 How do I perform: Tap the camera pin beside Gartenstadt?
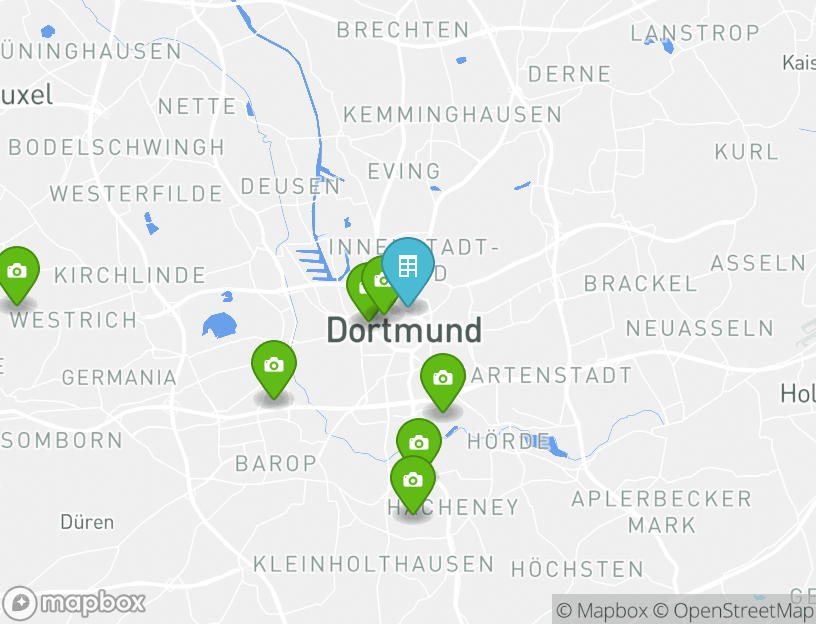click(442, 379)
